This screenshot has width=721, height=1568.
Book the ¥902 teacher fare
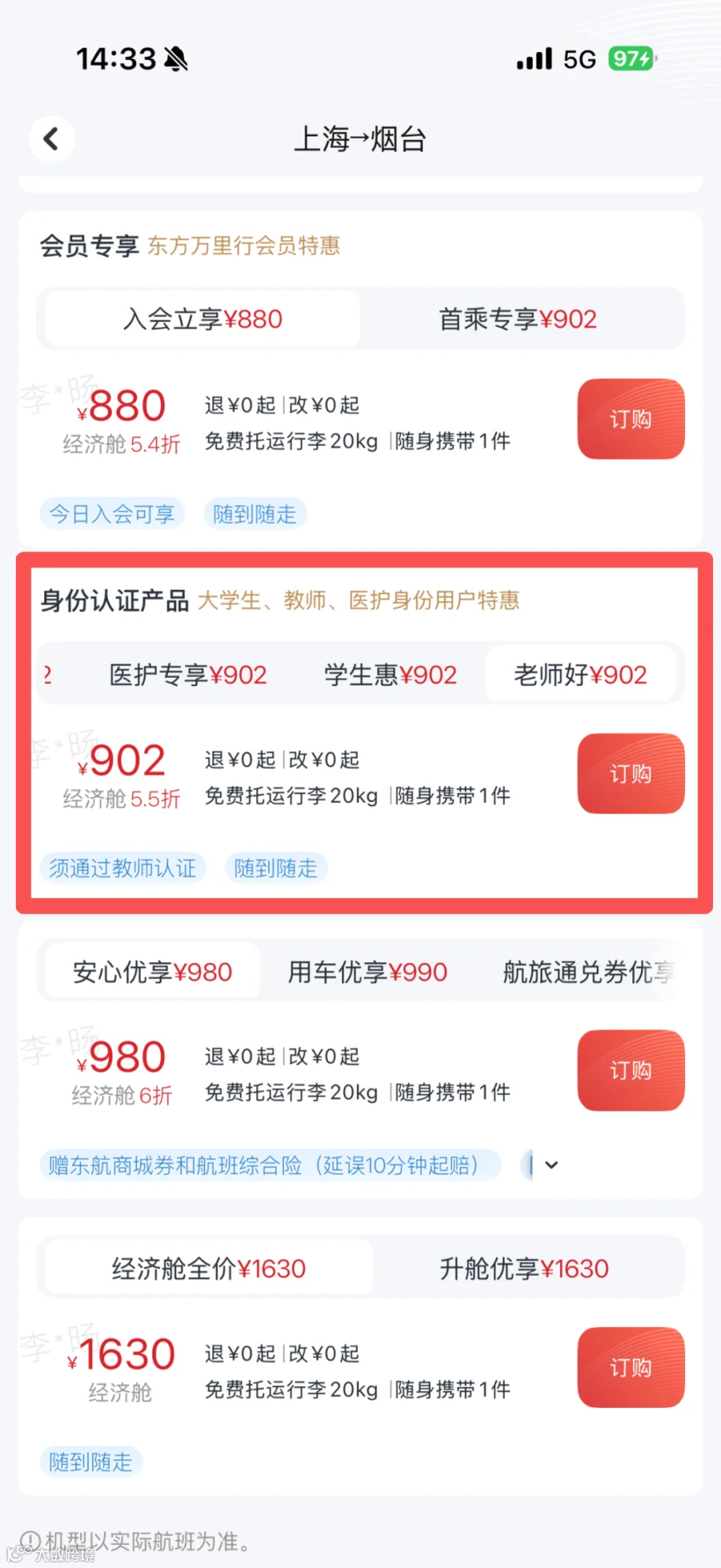tap(630, 774)
